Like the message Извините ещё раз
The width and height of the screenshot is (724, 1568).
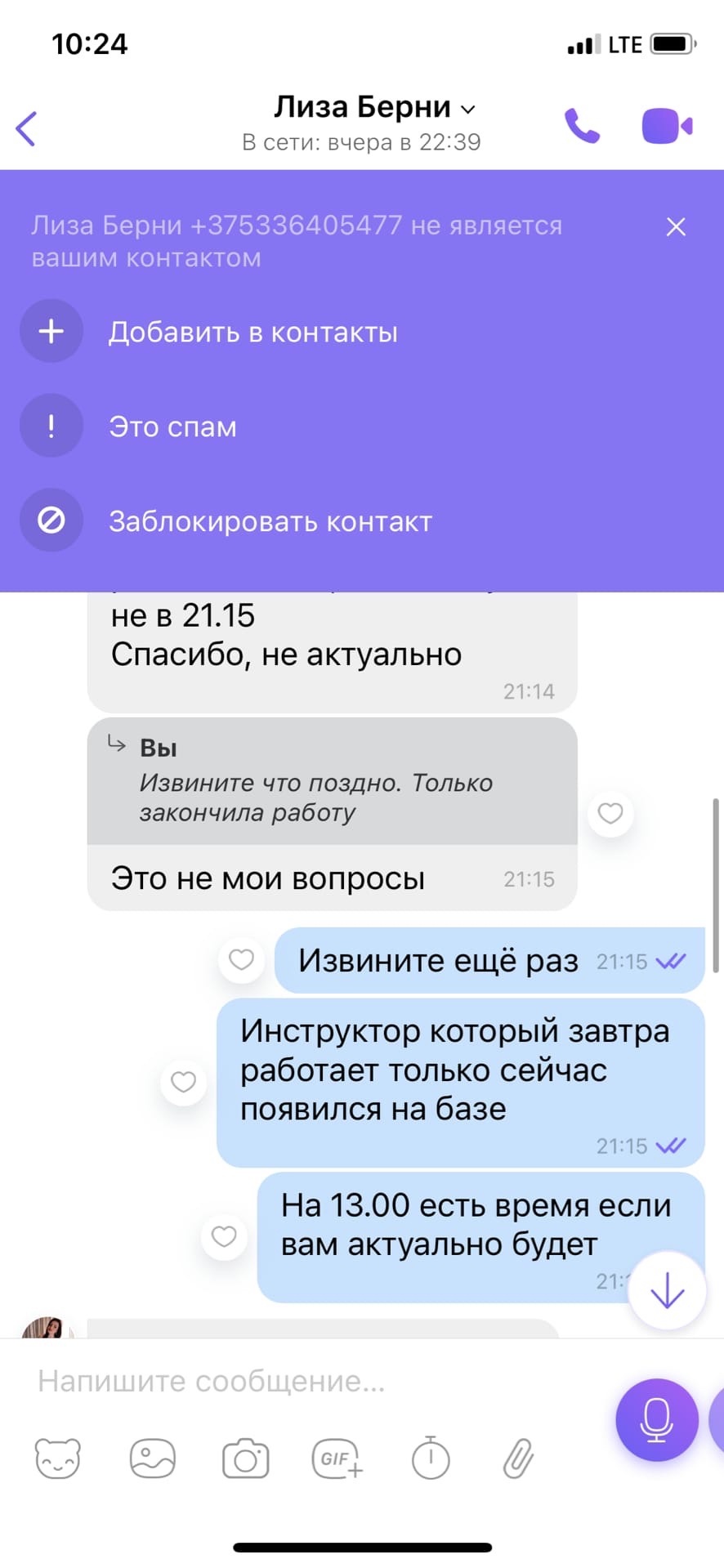tap(241, 959)
